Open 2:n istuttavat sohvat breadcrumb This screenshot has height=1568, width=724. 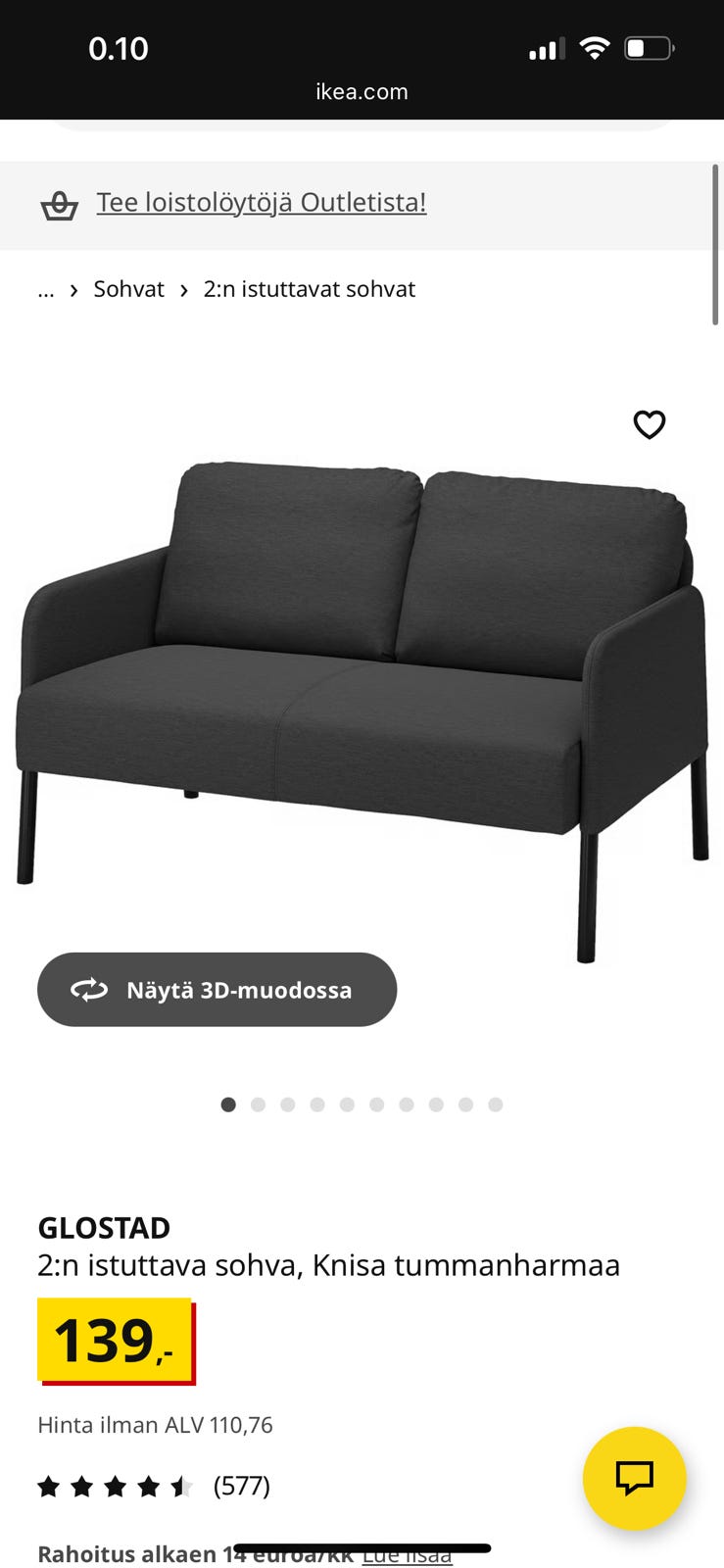pyautogui.click(x=309, y=289)
